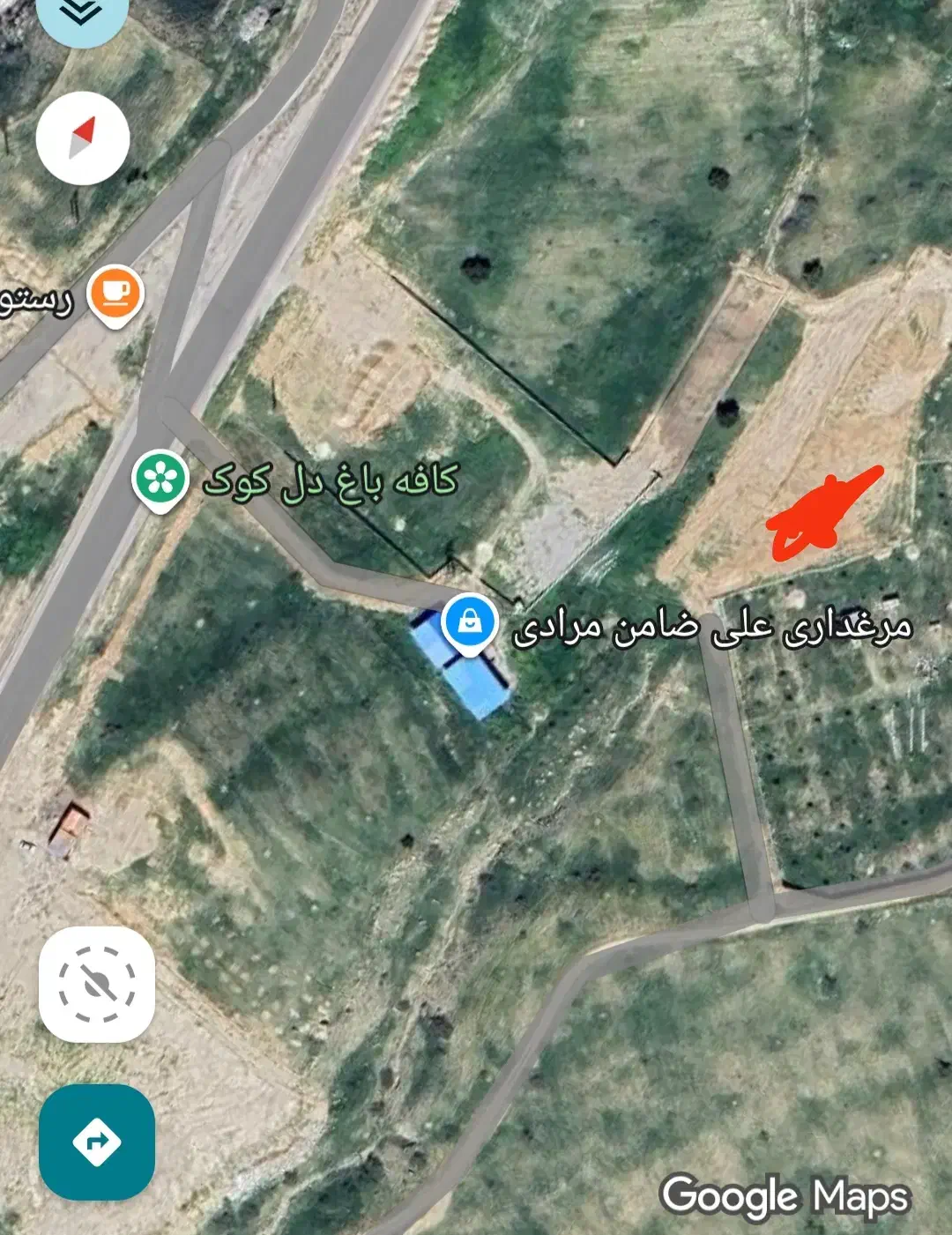952x1235 pixels.
Task: Tap the location tracking button
Action: click(97, 984)
